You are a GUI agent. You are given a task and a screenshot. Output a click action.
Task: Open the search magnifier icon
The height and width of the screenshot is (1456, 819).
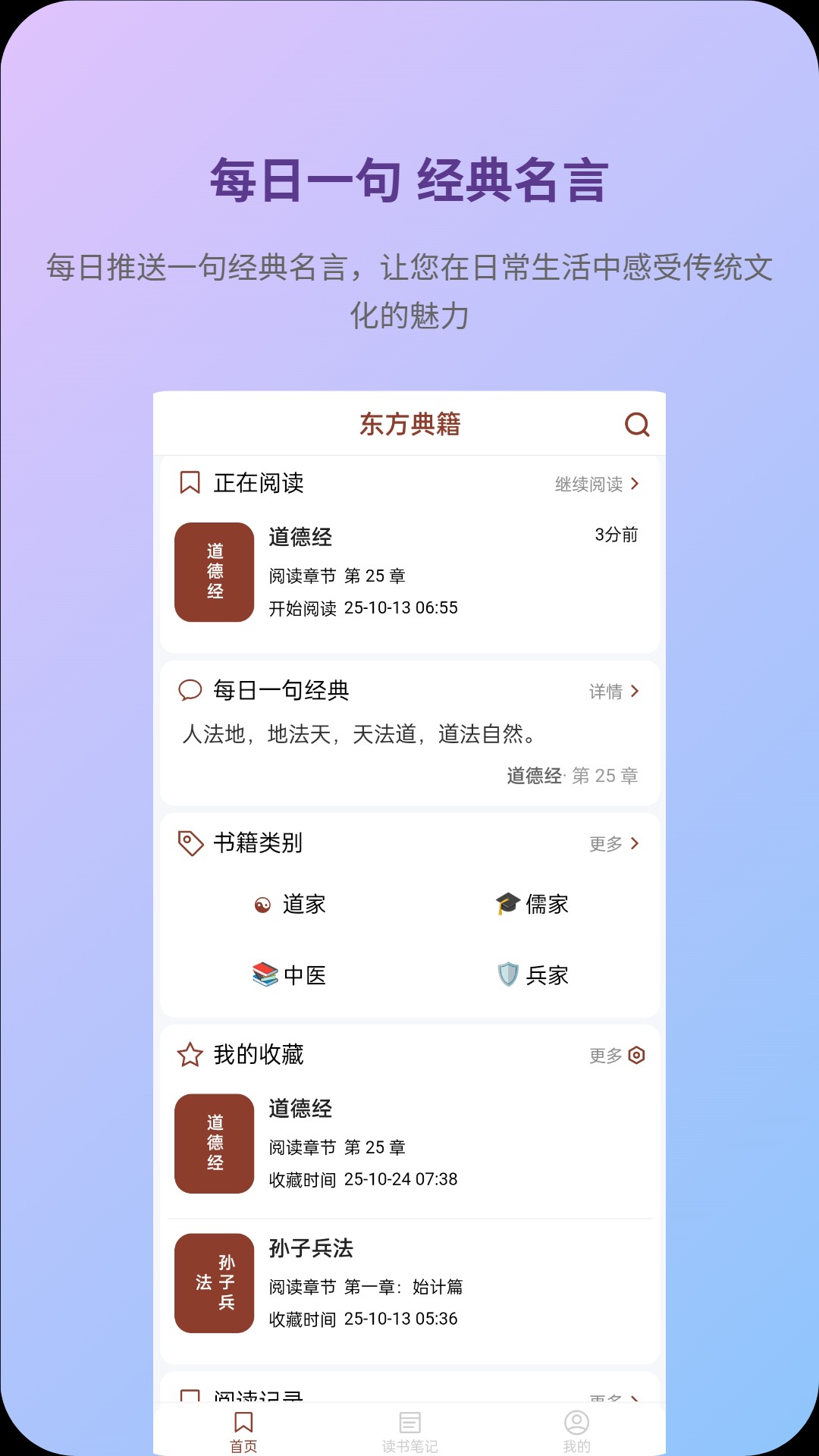(x=637, y=425)
